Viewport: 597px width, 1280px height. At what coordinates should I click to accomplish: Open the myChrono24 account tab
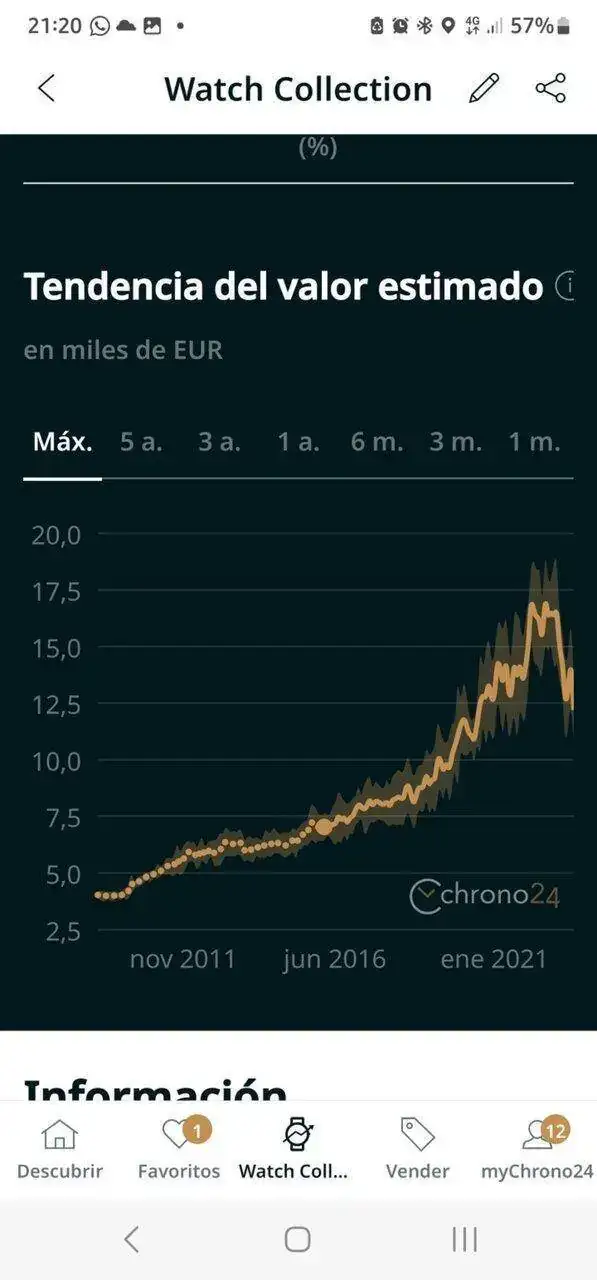537,1149
